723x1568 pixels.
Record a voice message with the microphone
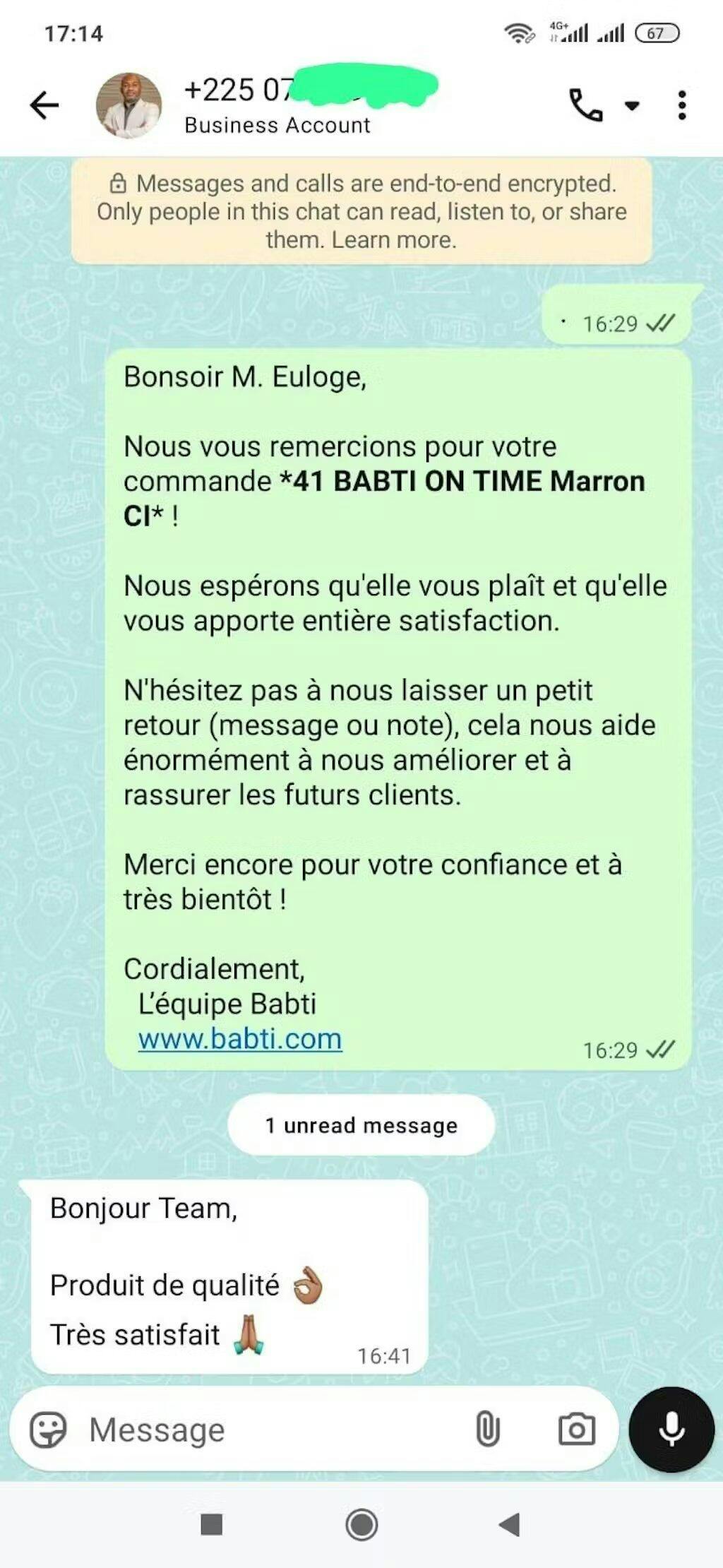671,1430
